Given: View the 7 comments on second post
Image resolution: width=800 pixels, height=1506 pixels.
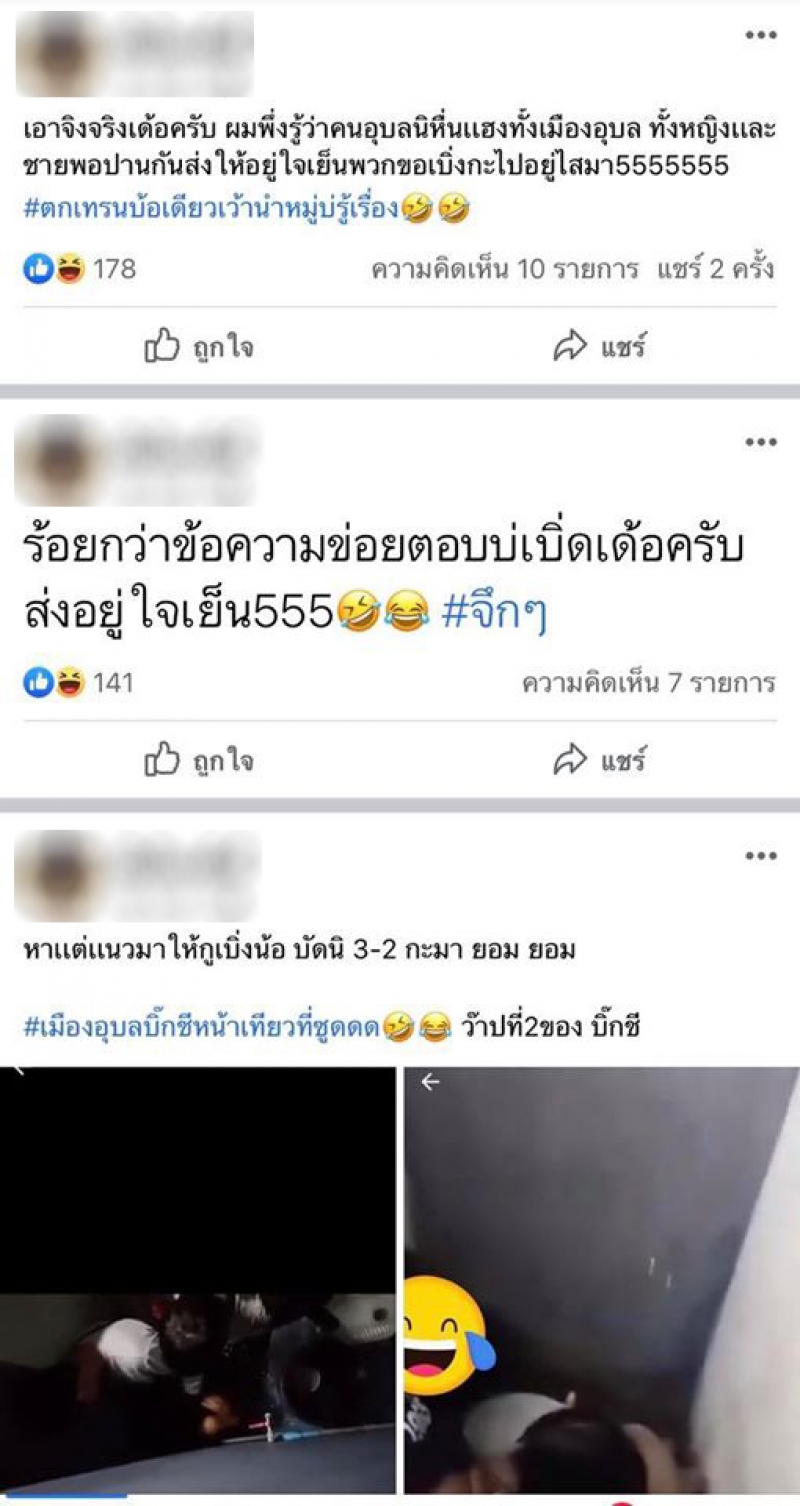Looking at the screenshot, I should (x=648, y=684).
